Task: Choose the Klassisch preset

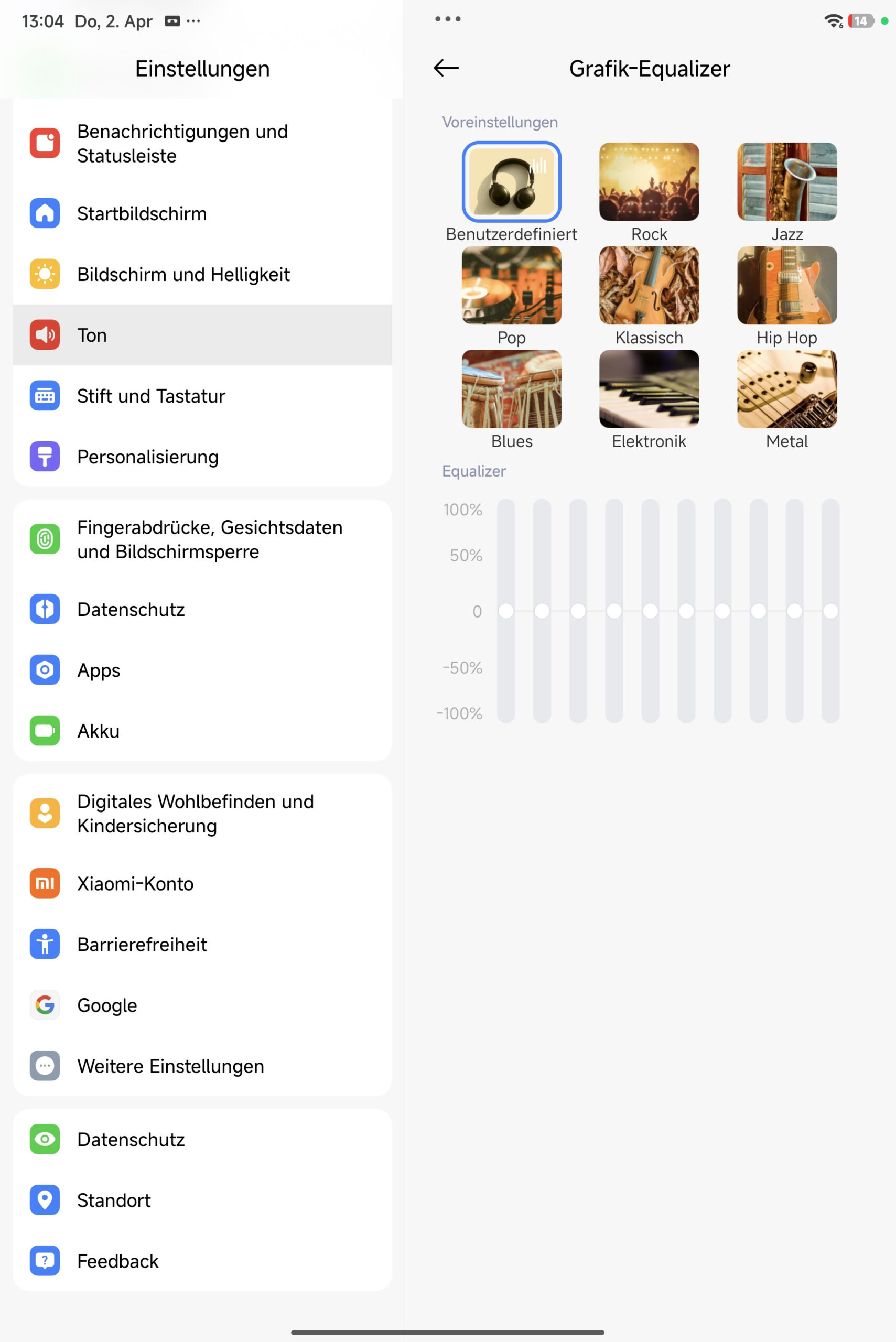Action: (x=649, y=285)
